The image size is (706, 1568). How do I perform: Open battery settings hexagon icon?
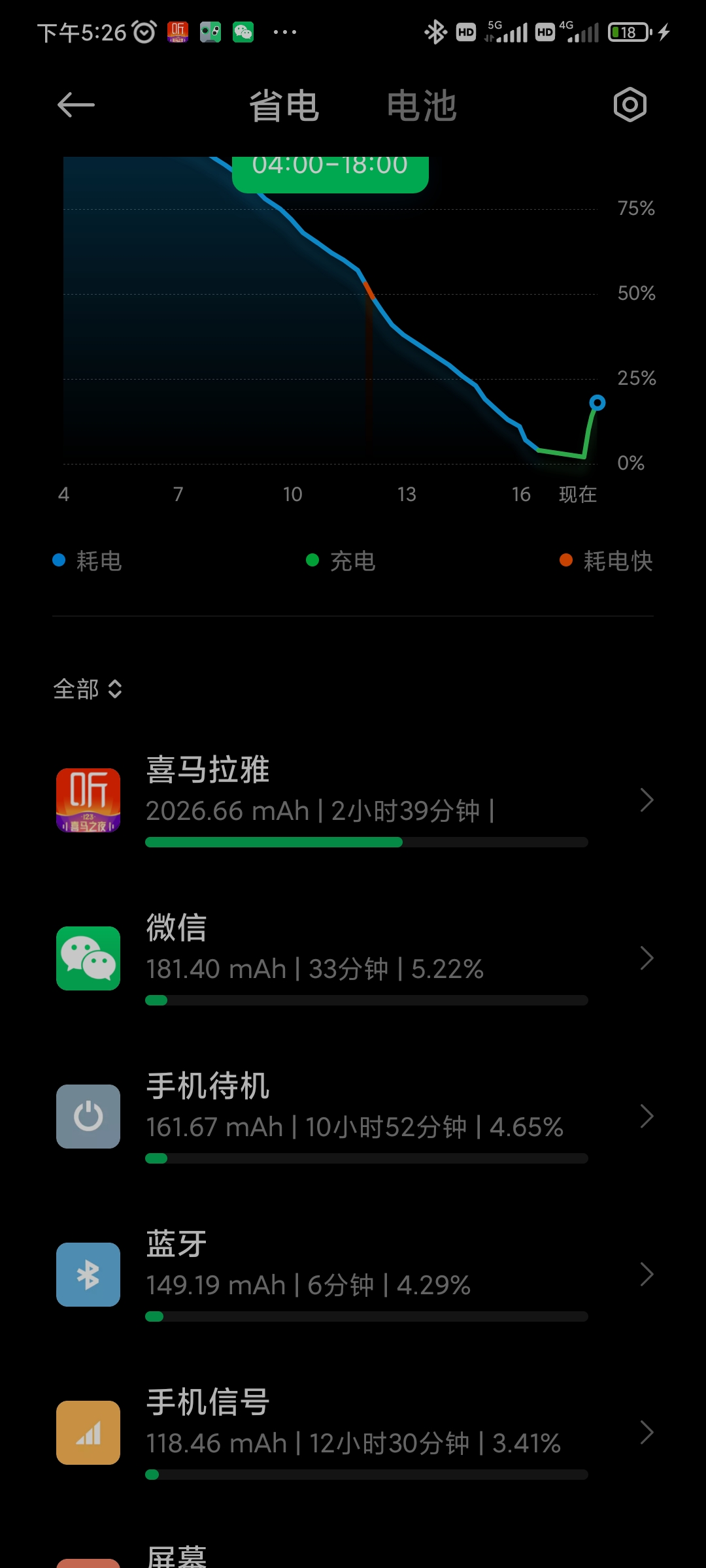(630, 105)
